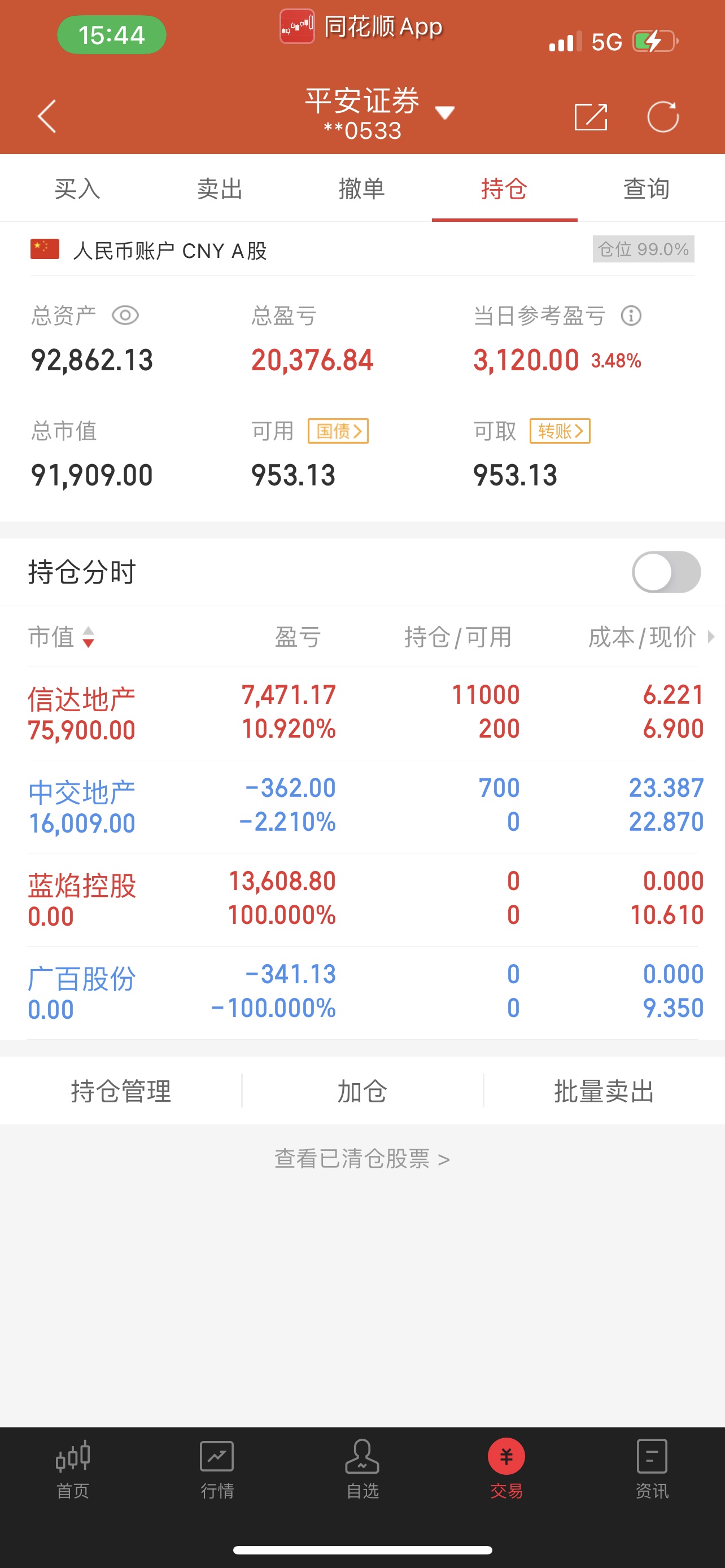Sort holdings by 市值
Screen dimensions: 725x1568
62,637
